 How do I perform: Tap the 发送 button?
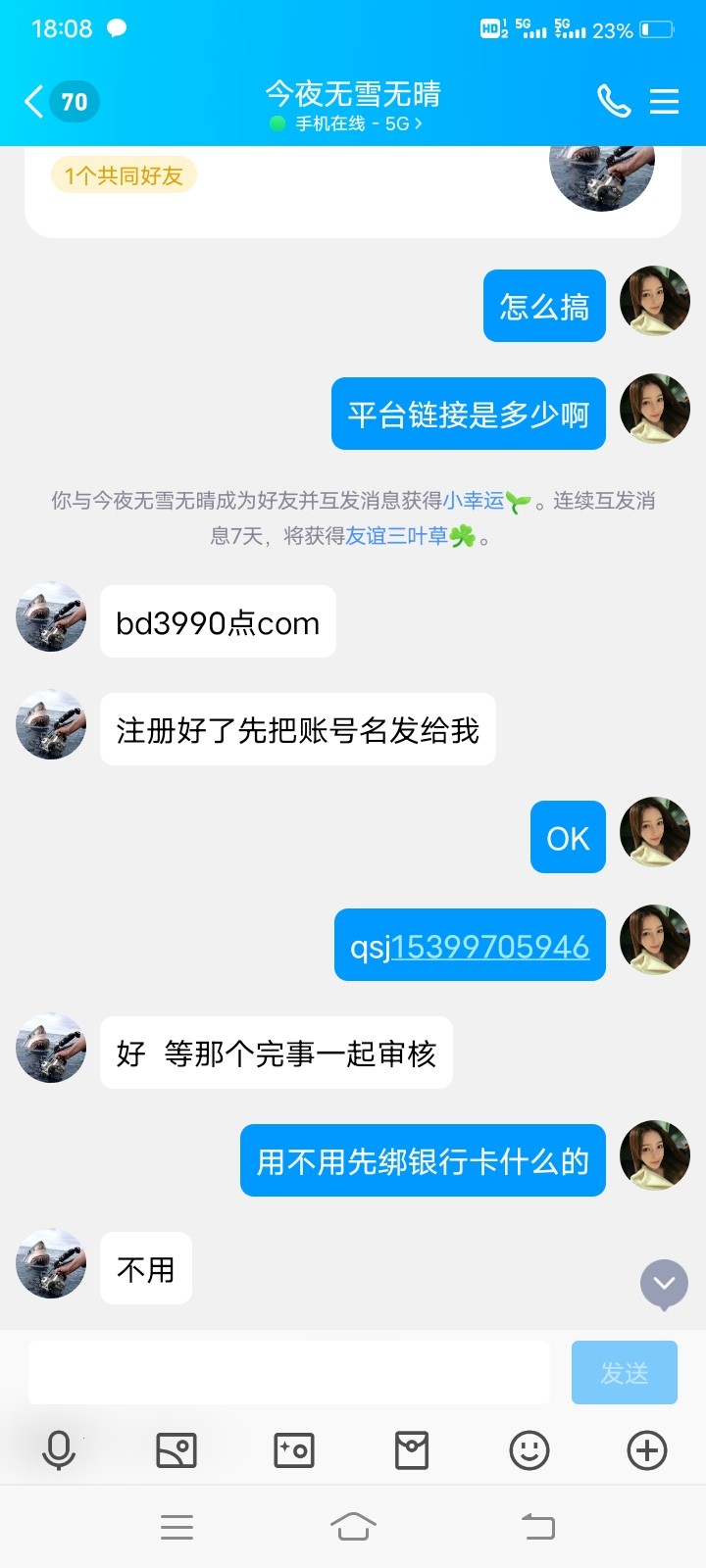[624, 1373]
